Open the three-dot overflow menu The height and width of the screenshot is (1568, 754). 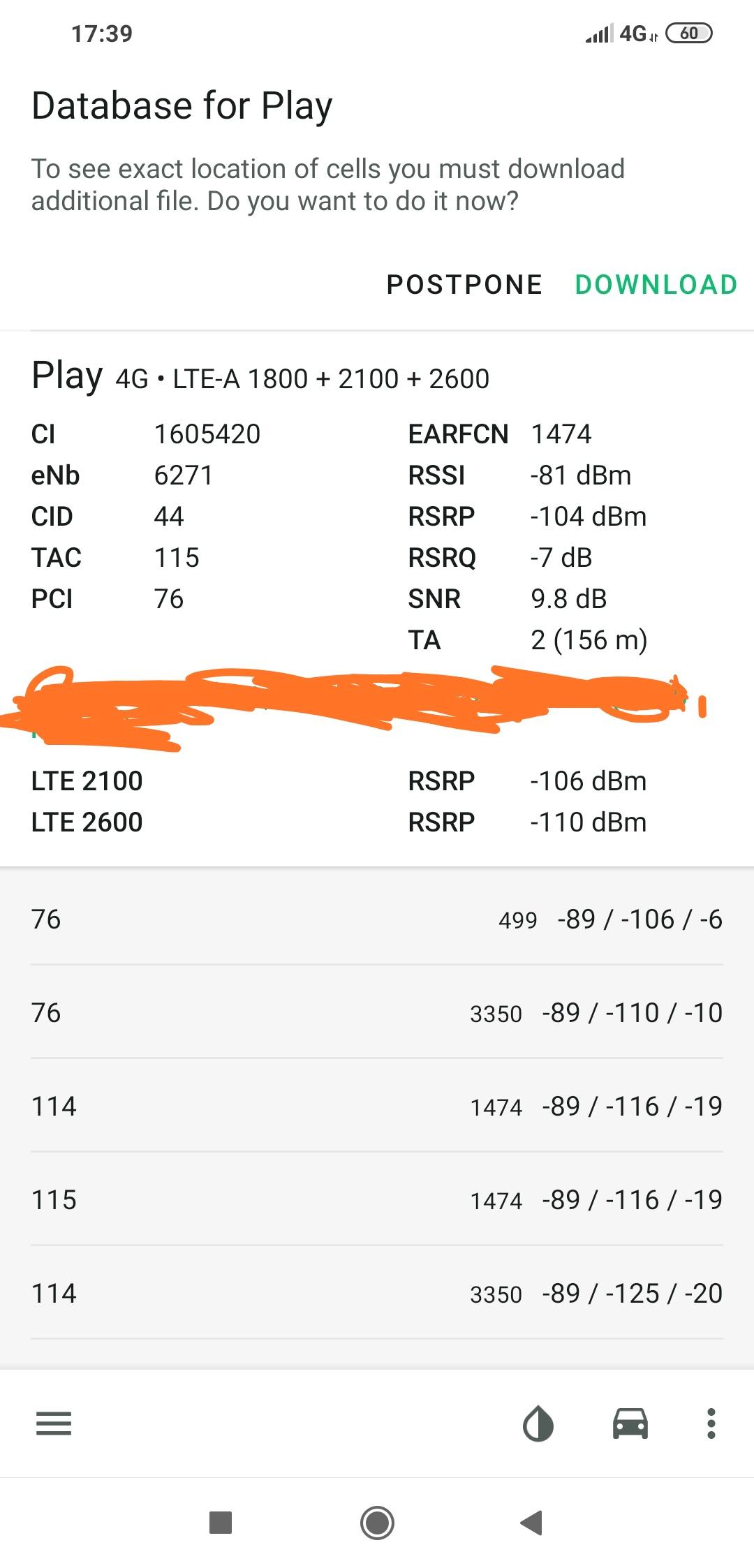[x=711, y=1423]
